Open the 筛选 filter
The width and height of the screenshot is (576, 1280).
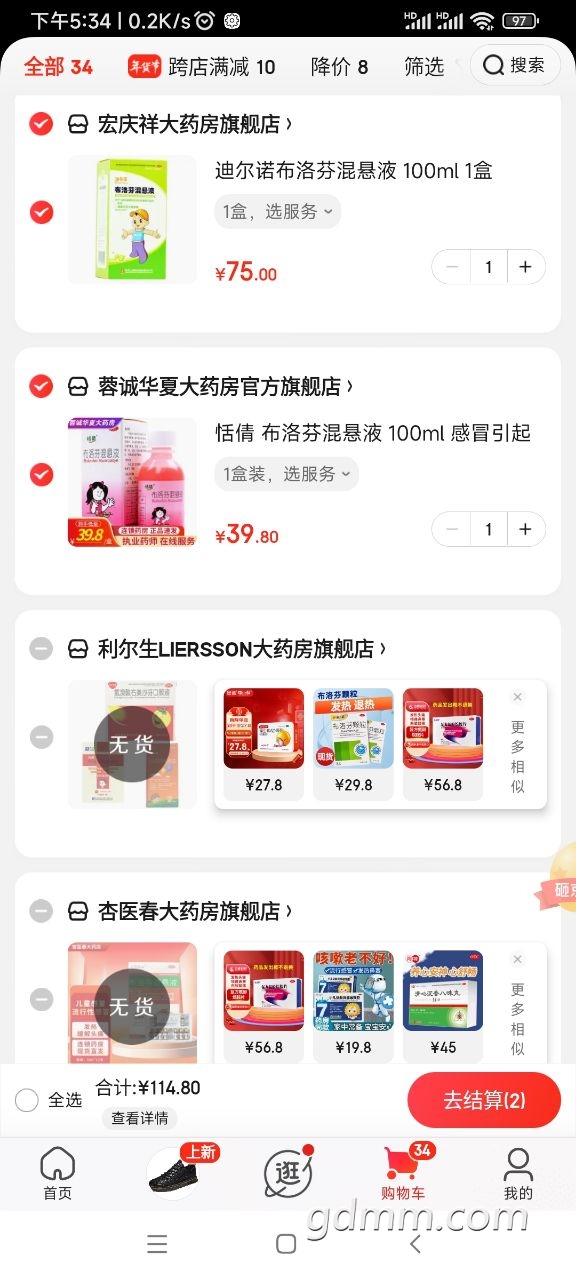424,66
